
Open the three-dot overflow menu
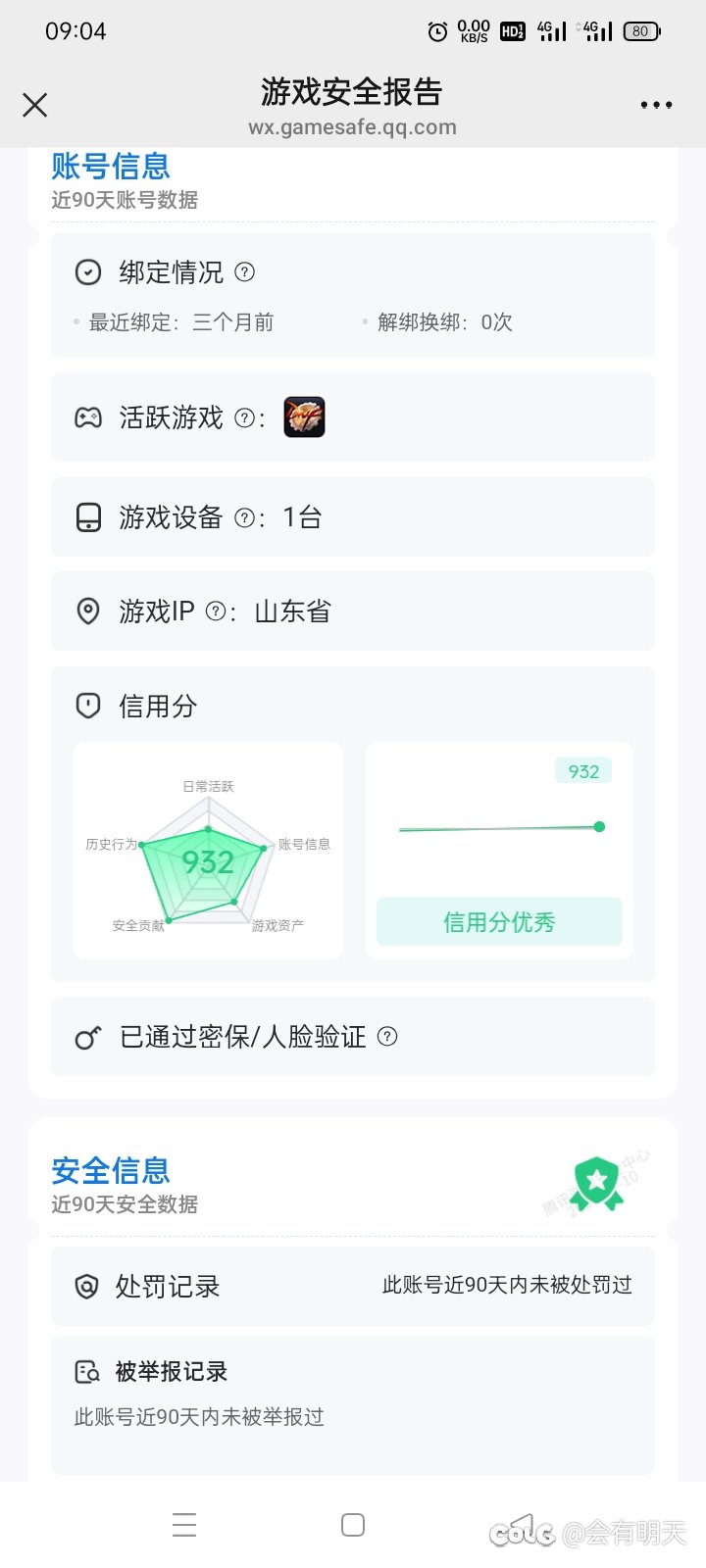656,105
